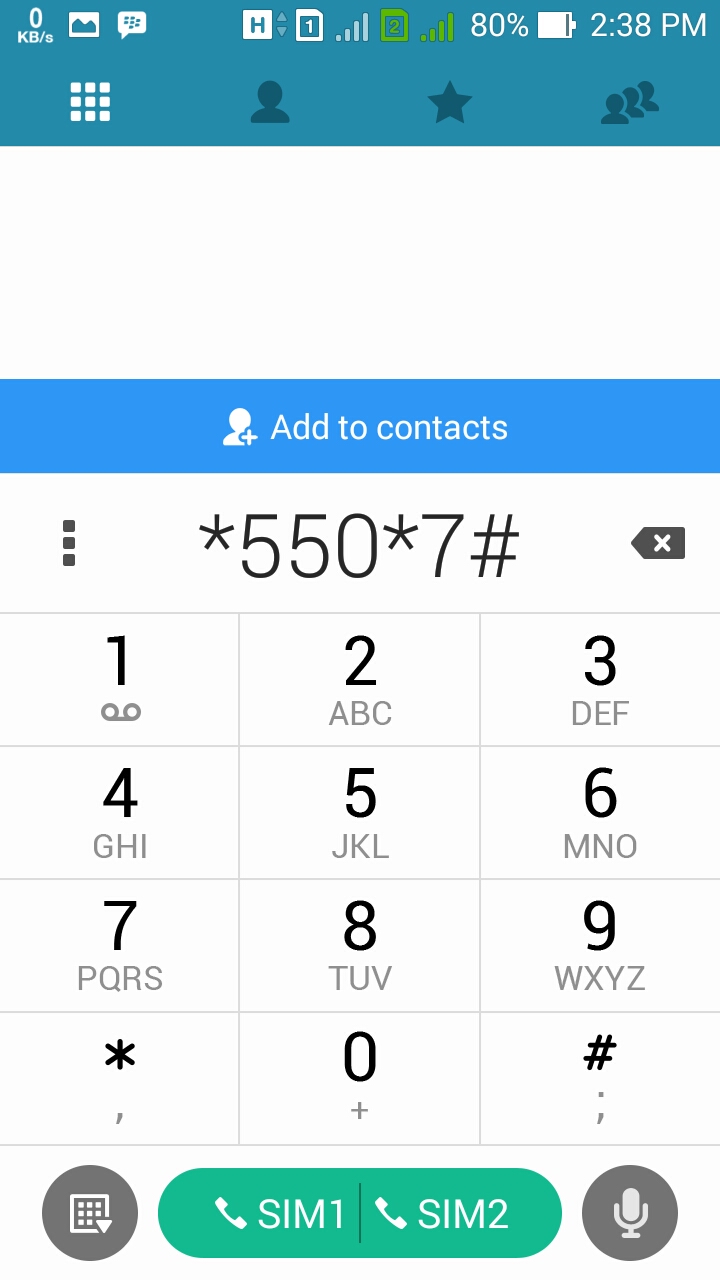Enter the star symbol key

coord(120,1078)
